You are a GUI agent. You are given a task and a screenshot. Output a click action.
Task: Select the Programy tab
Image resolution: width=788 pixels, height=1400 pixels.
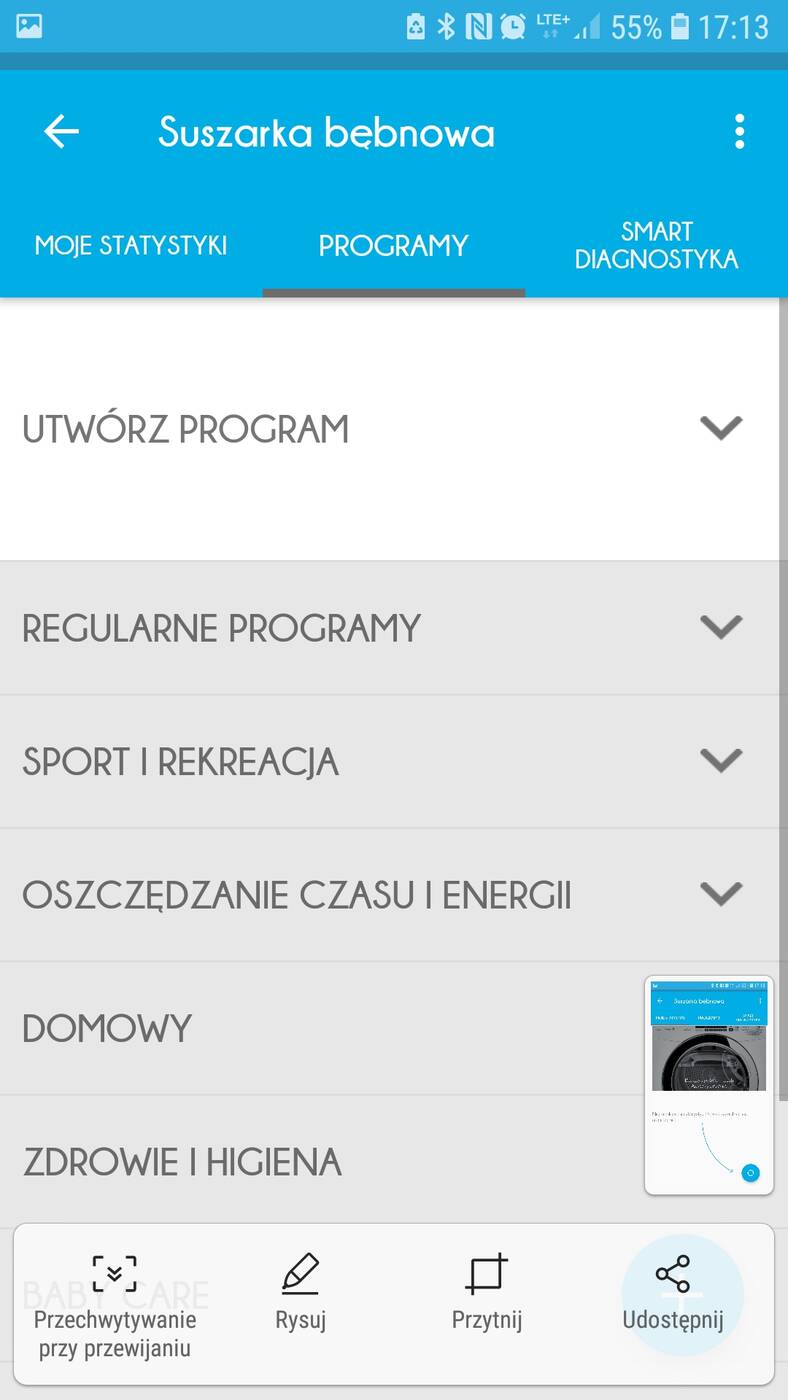[x=393, y=245]
